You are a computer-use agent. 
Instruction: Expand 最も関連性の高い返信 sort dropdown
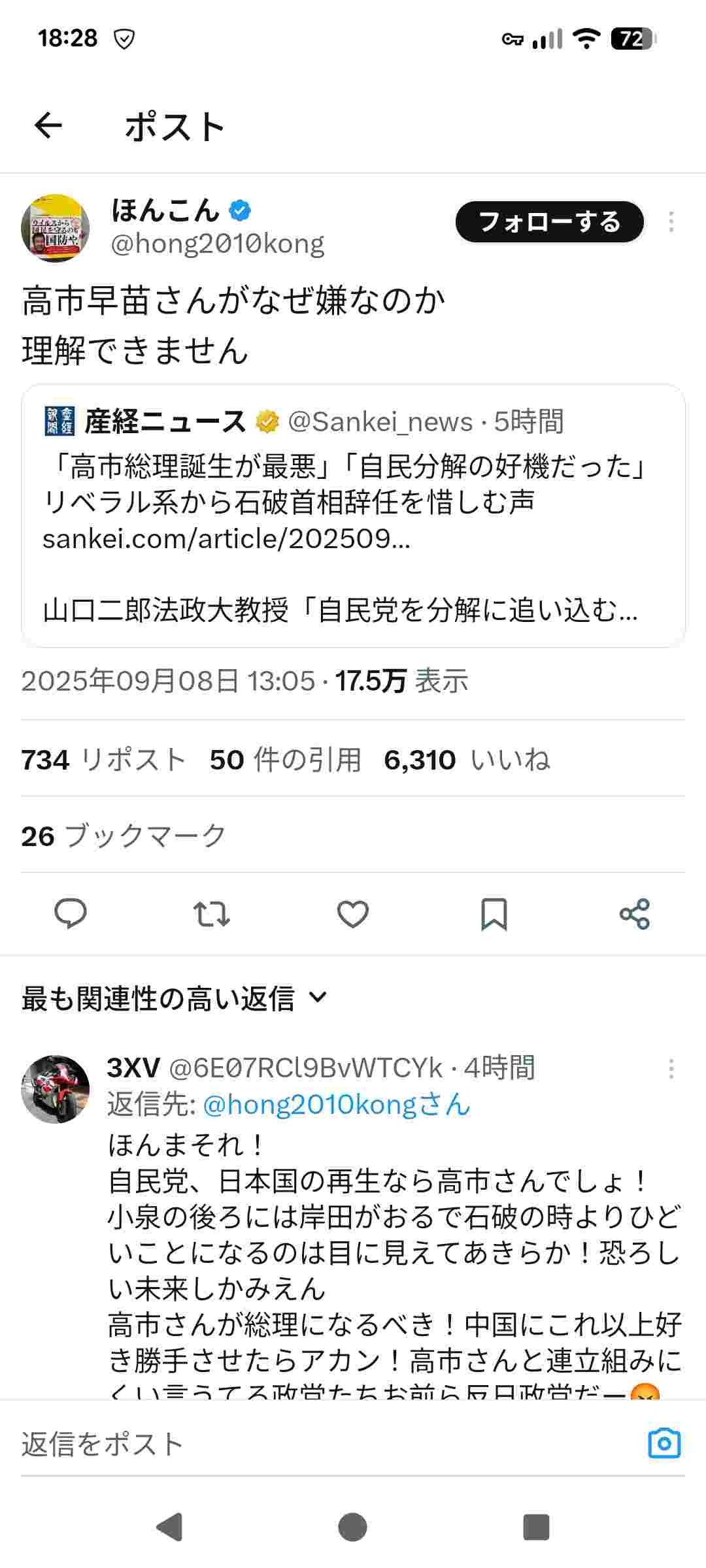click(x=174, y=998)
